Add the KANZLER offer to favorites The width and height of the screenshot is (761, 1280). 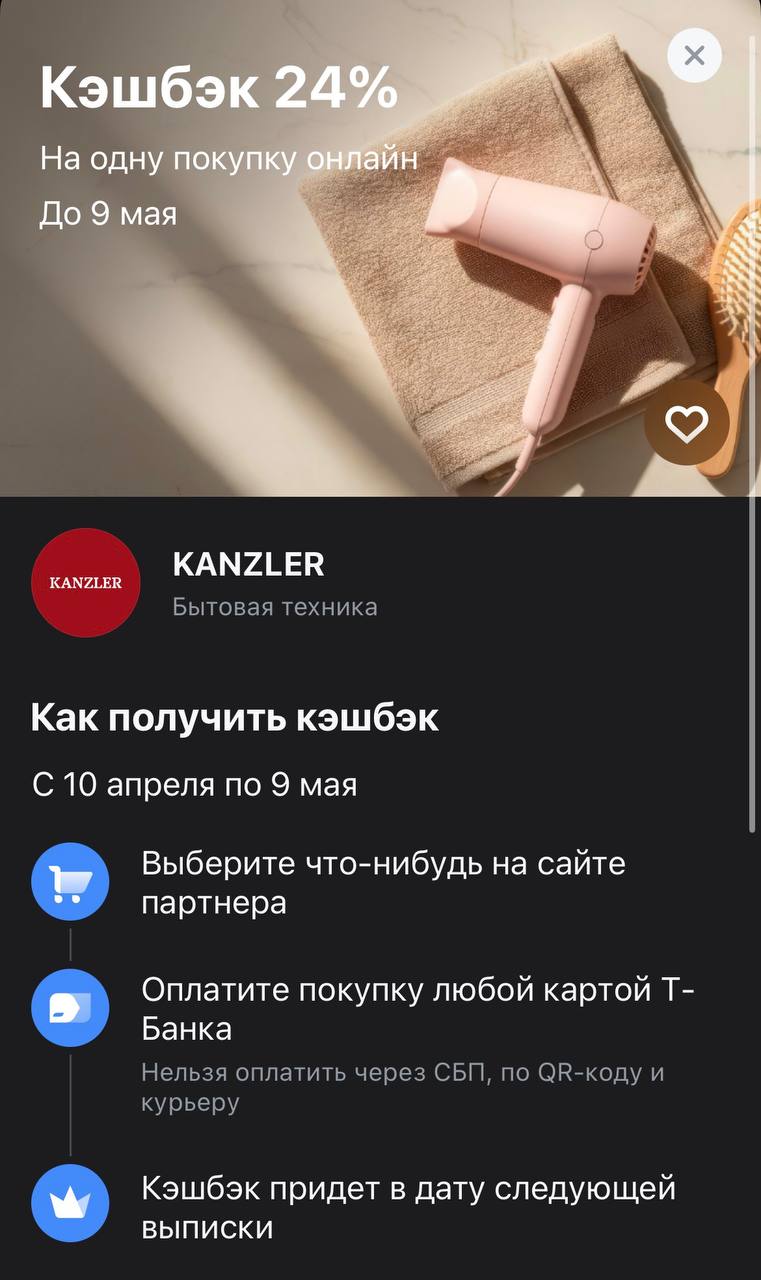pos(686,425)
